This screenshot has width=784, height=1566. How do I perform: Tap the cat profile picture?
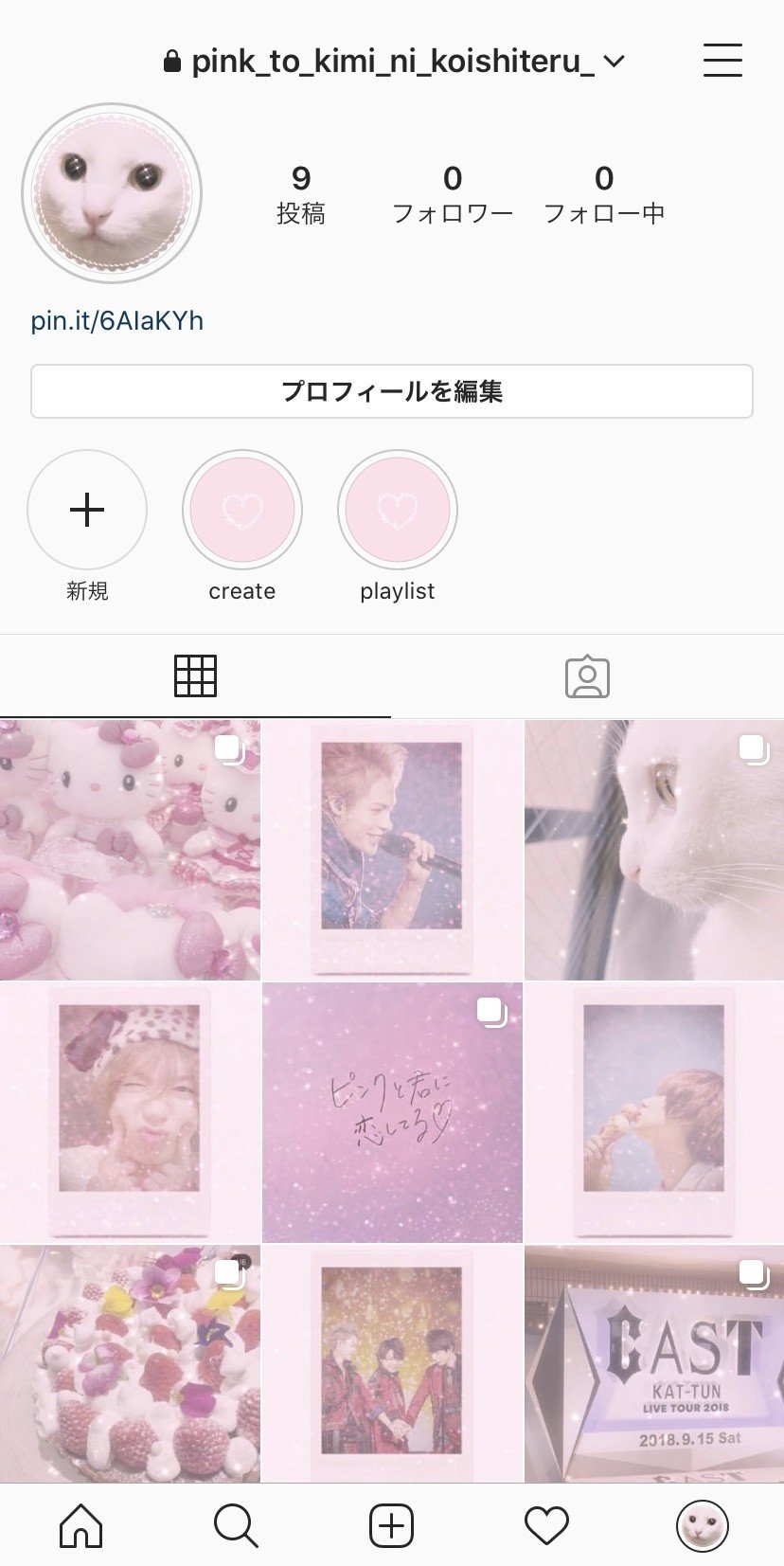pyautogui.click(x=112, y=193)
